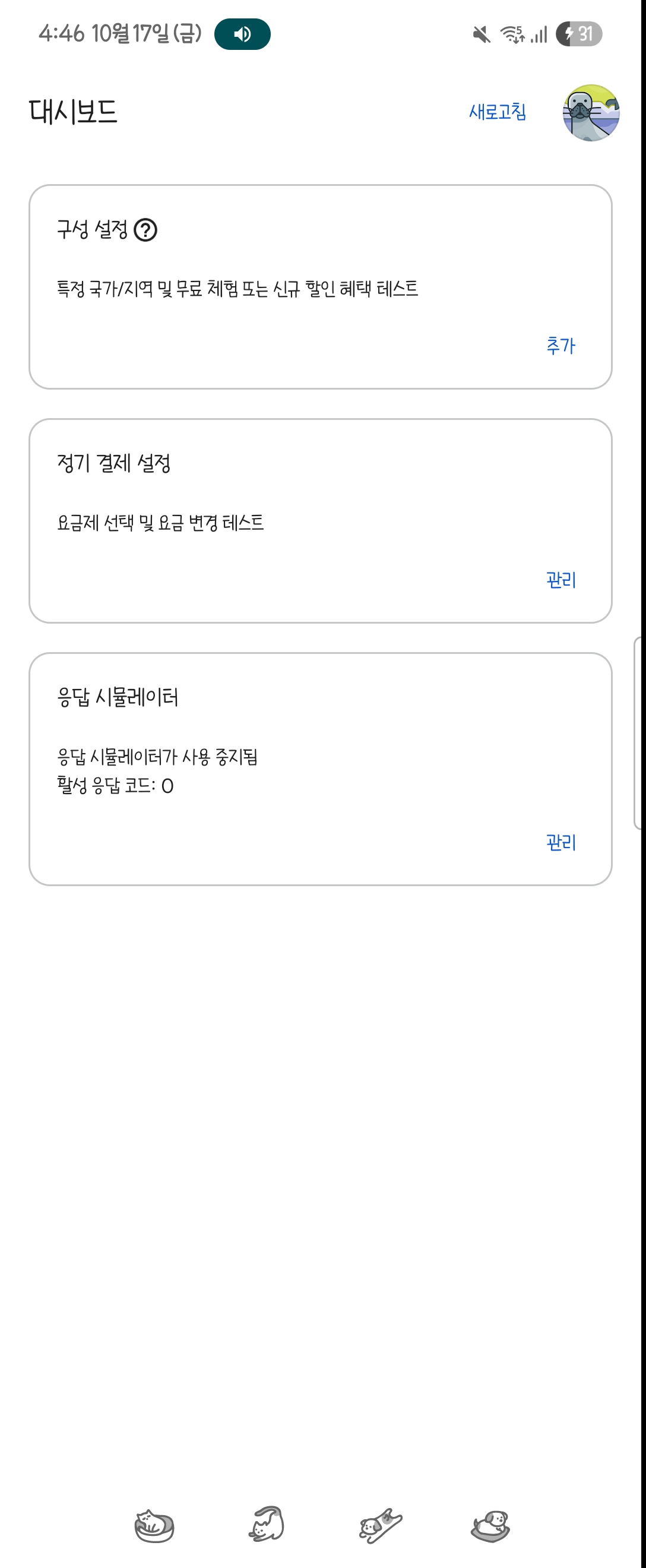
Task: Tap 추가 in the 구성 설정 card
Action: click(x=560, y=346)
